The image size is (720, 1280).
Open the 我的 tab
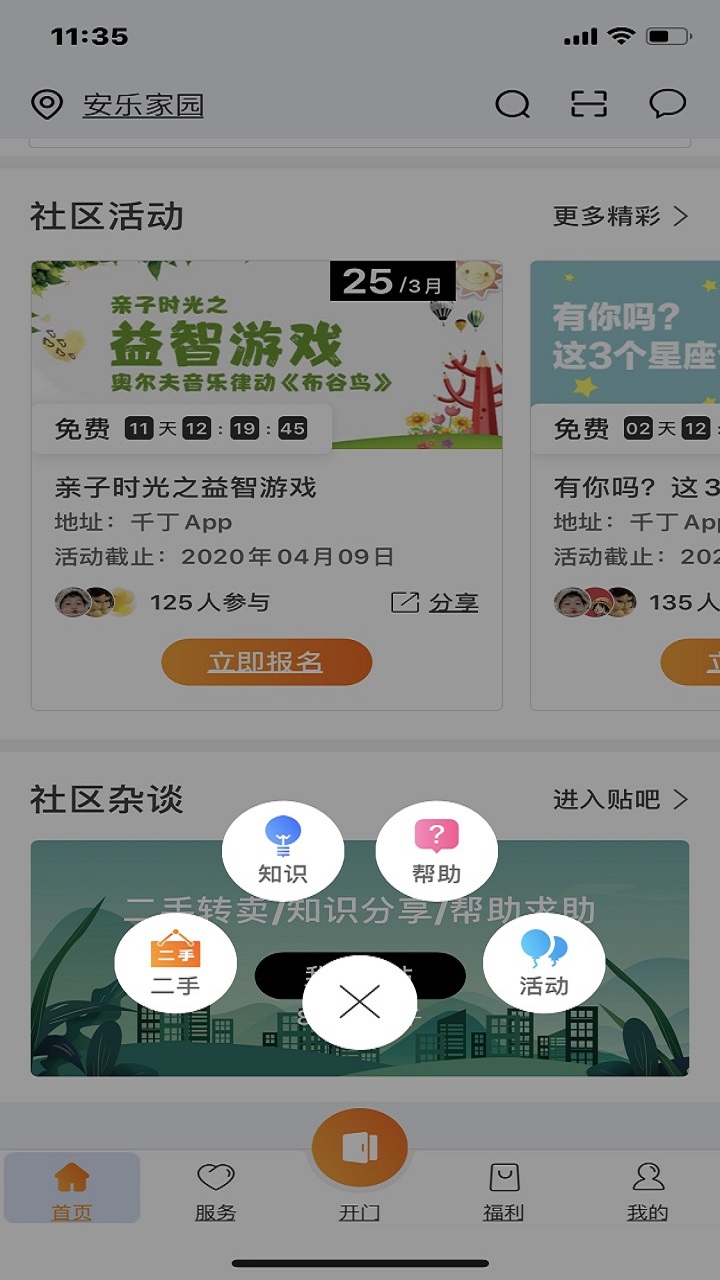[647, 1190]
